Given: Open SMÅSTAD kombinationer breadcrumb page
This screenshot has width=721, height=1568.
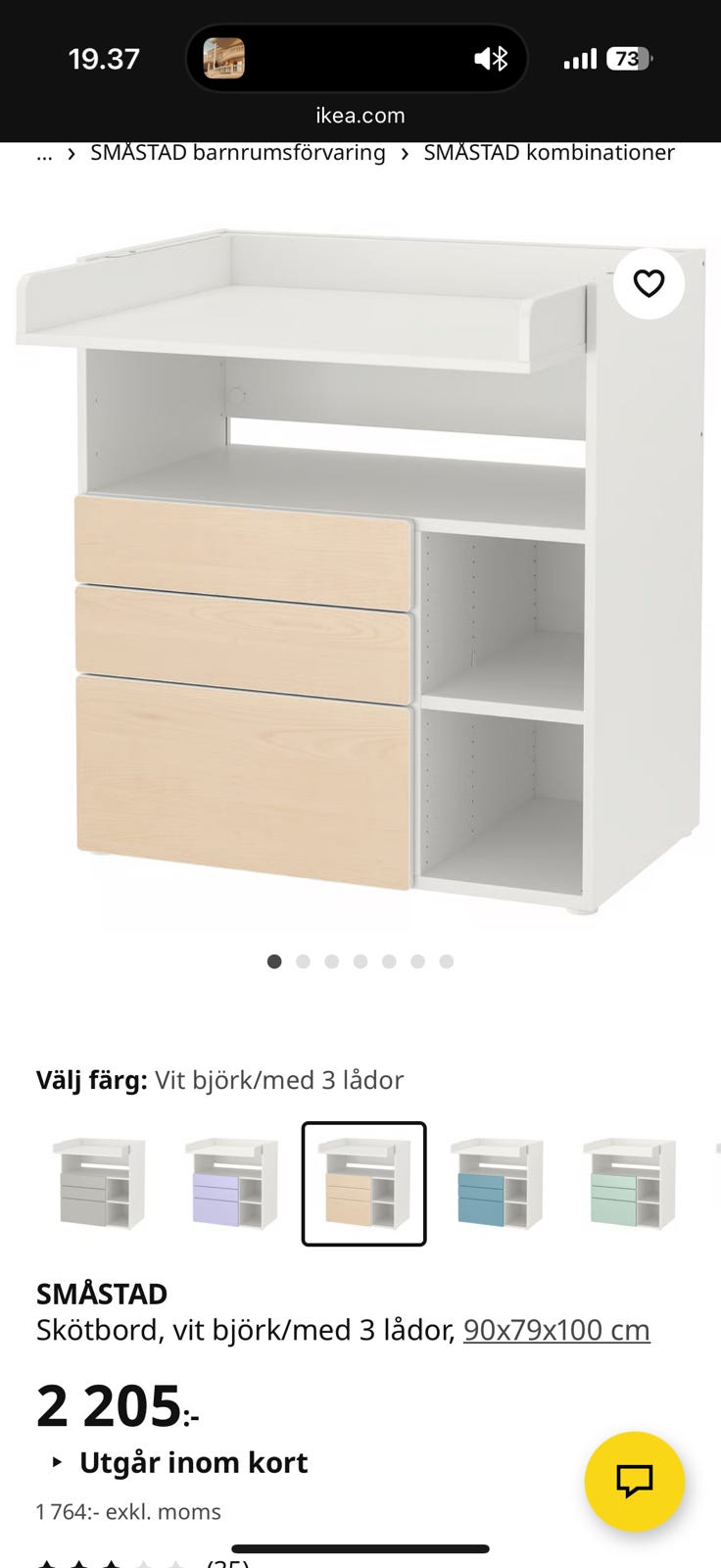Looking at the screenshot, I should coord(548,153).
